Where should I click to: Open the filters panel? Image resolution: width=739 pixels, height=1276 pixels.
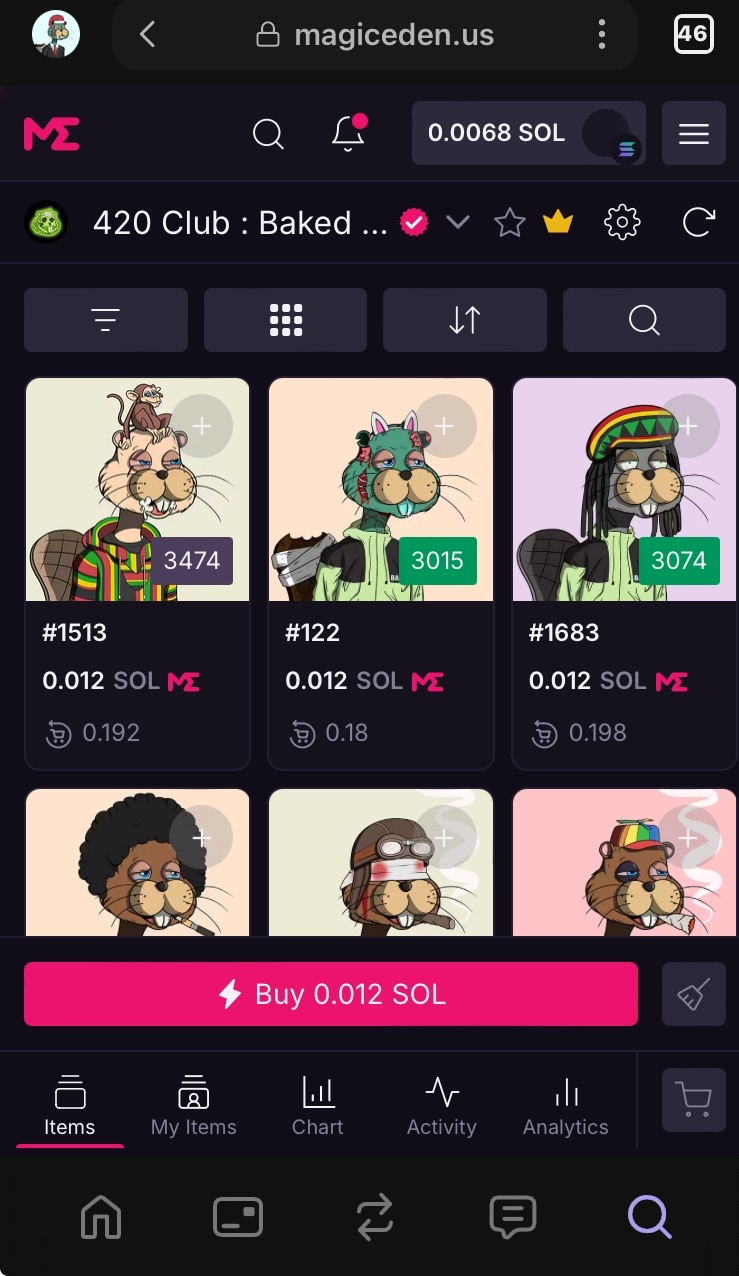[105, 320]
